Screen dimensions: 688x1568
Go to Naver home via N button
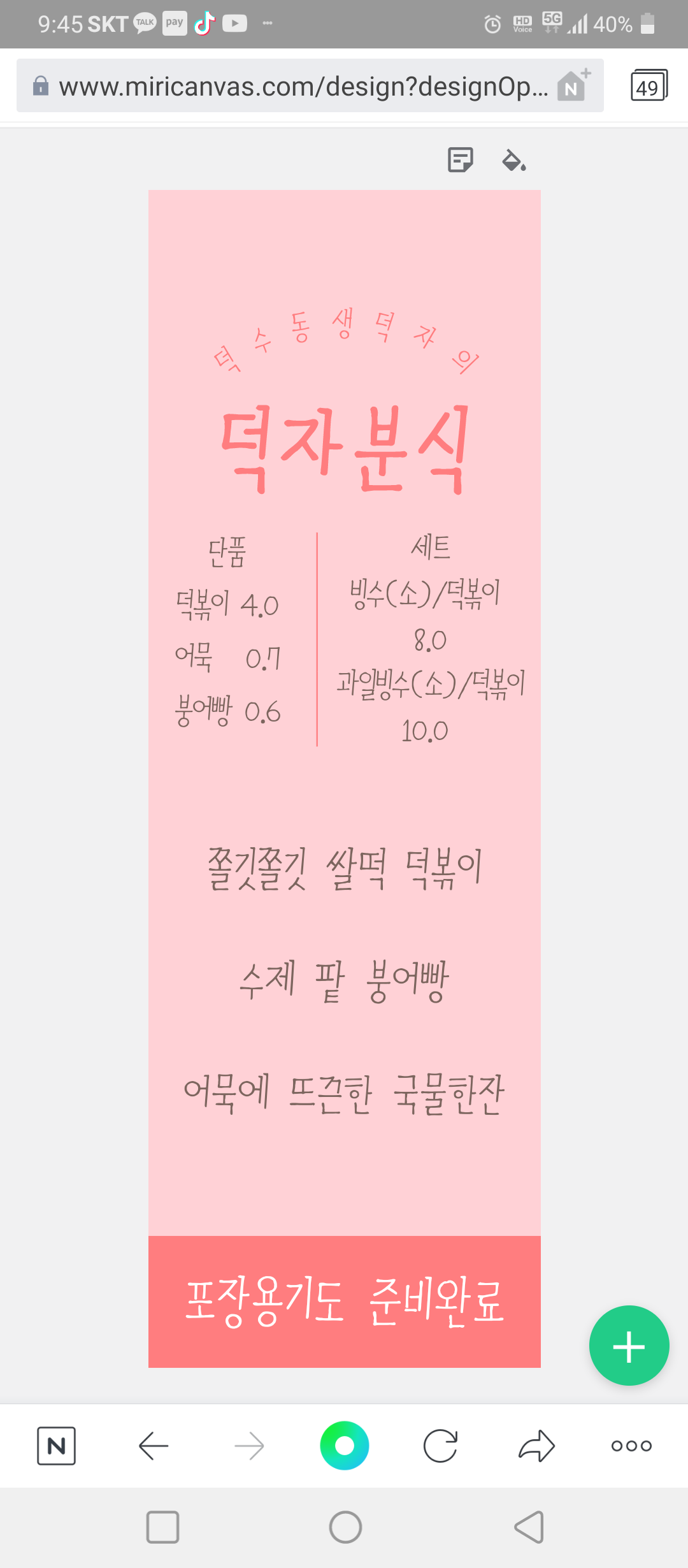click(x=56, y=1446)
